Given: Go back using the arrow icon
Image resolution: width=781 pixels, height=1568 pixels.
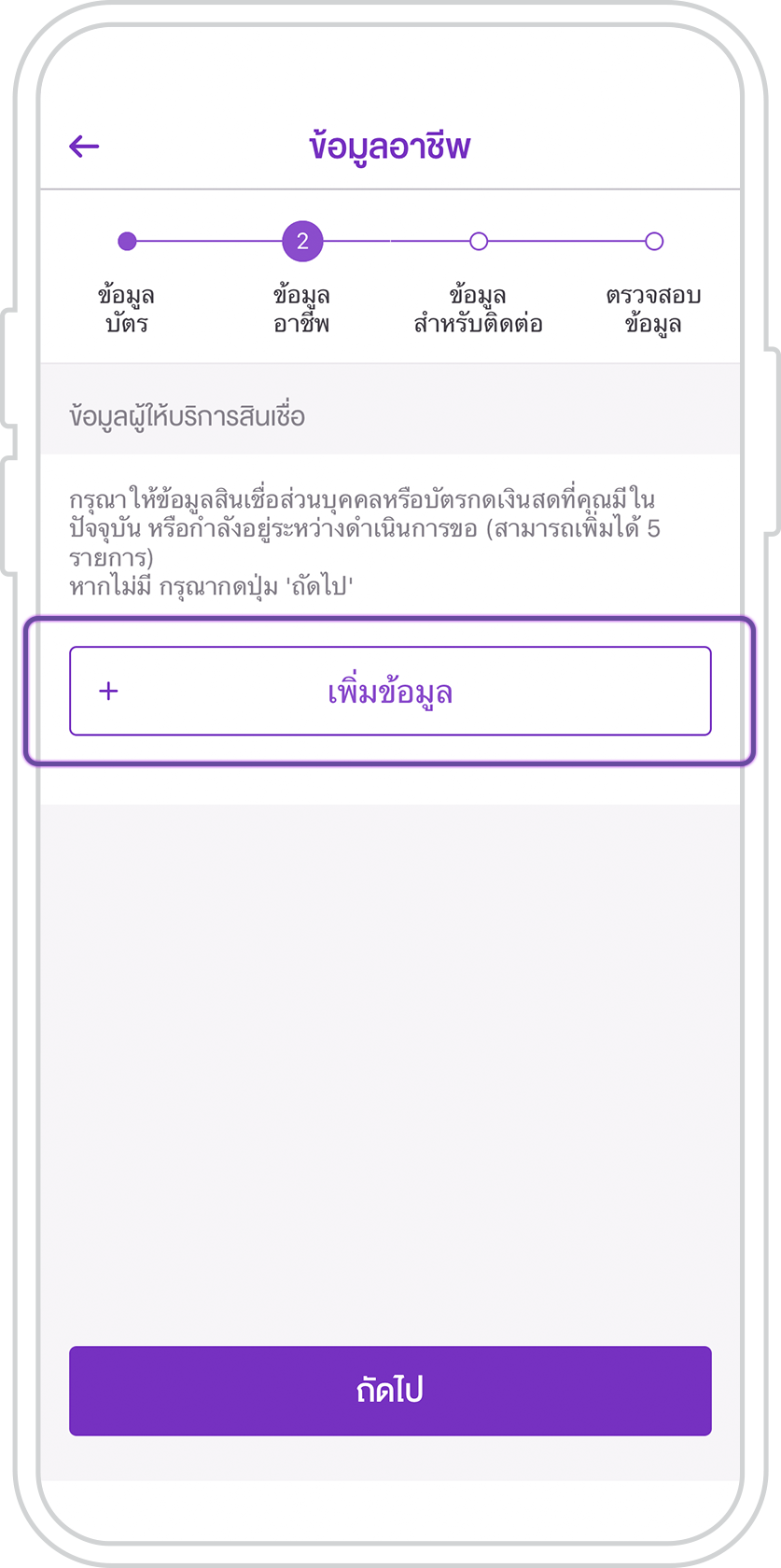Looking at the screenshot, I should (x=84, y=147).
